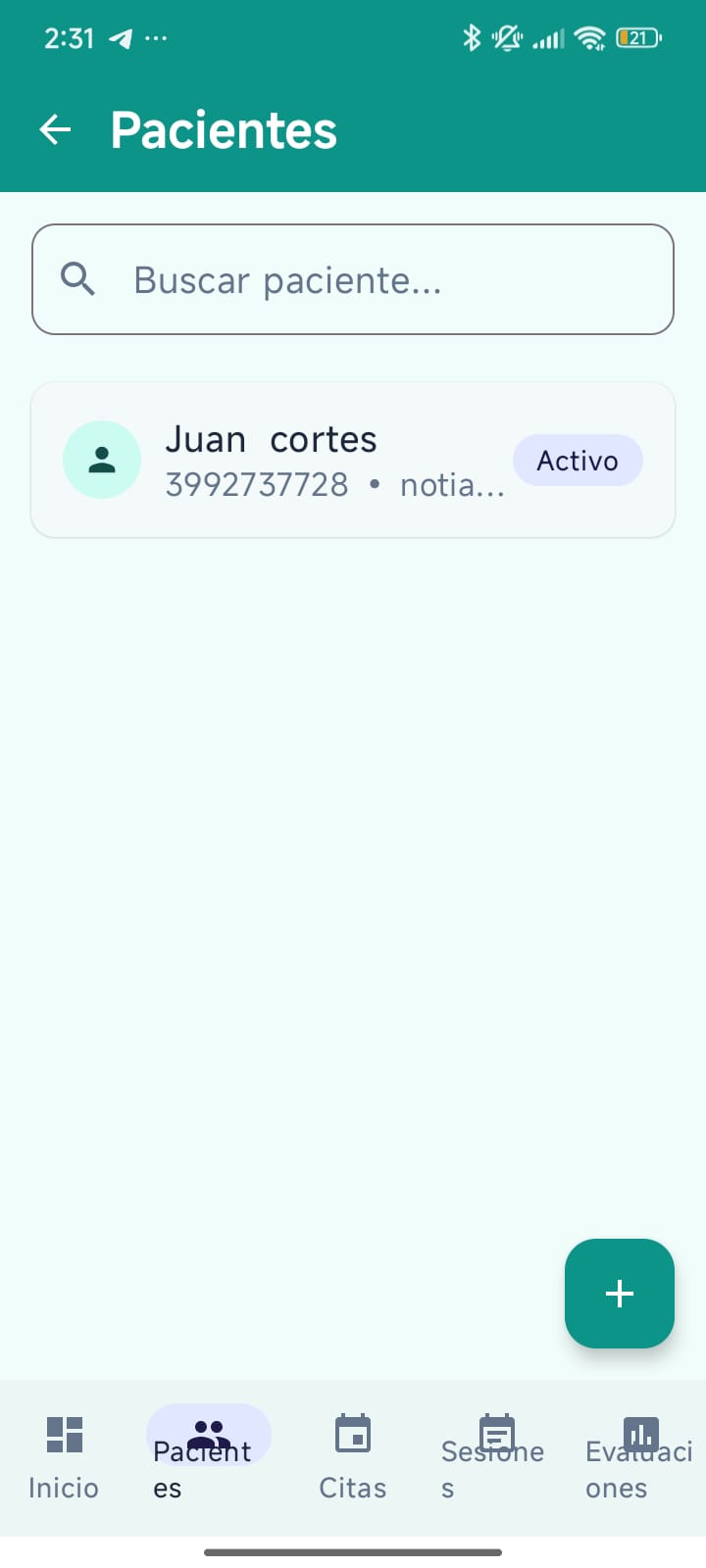The image size is (706, 1568).
Task: Tap the Activo status badge
Action: click(x=578, y=460)
